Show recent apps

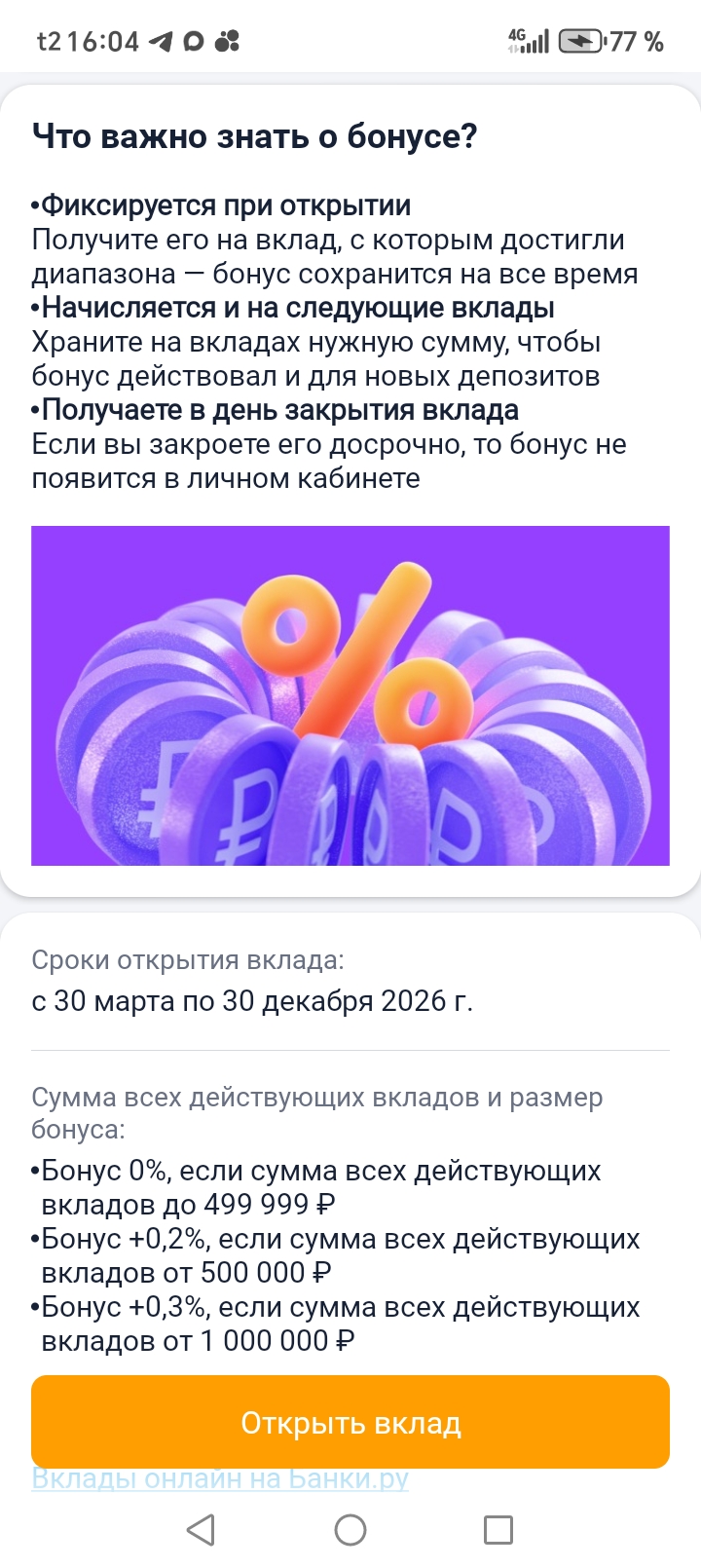[x=498, y=1530]
